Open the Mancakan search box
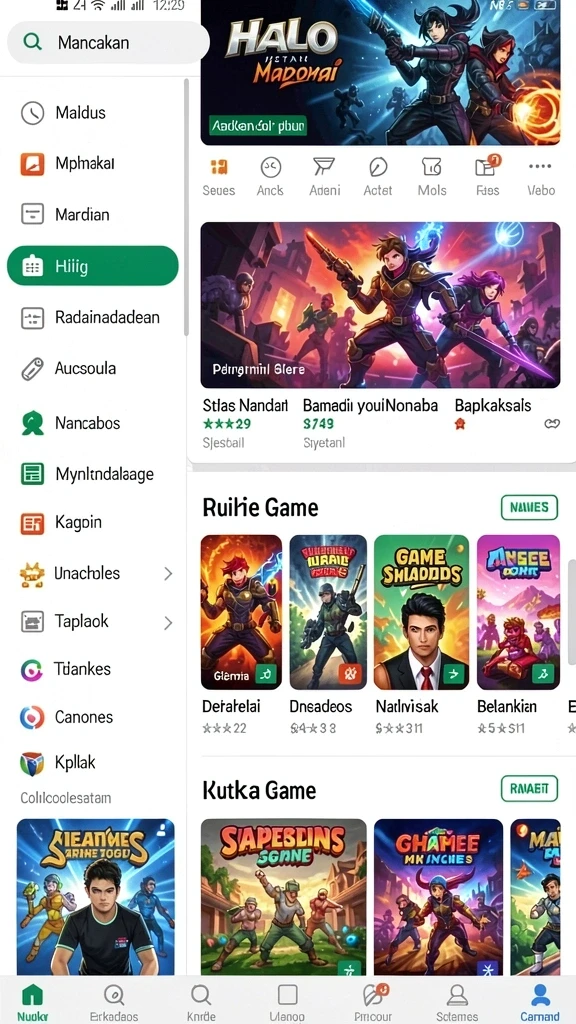The width and height of the screenshot is (576, 1024). [108, 42]
